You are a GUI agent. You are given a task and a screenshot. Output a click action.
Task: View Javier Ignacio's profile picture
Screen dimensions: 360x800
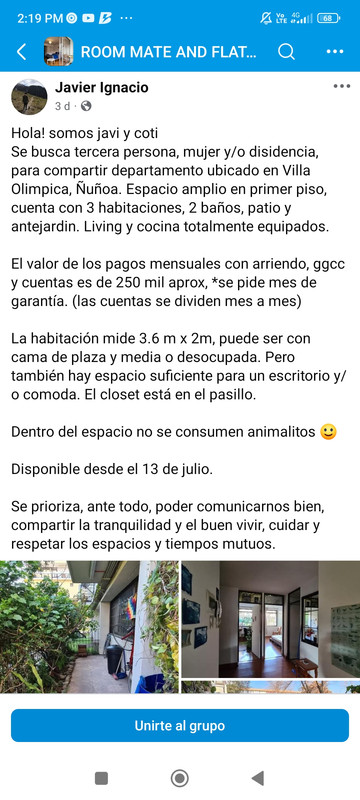pos(29,97)
